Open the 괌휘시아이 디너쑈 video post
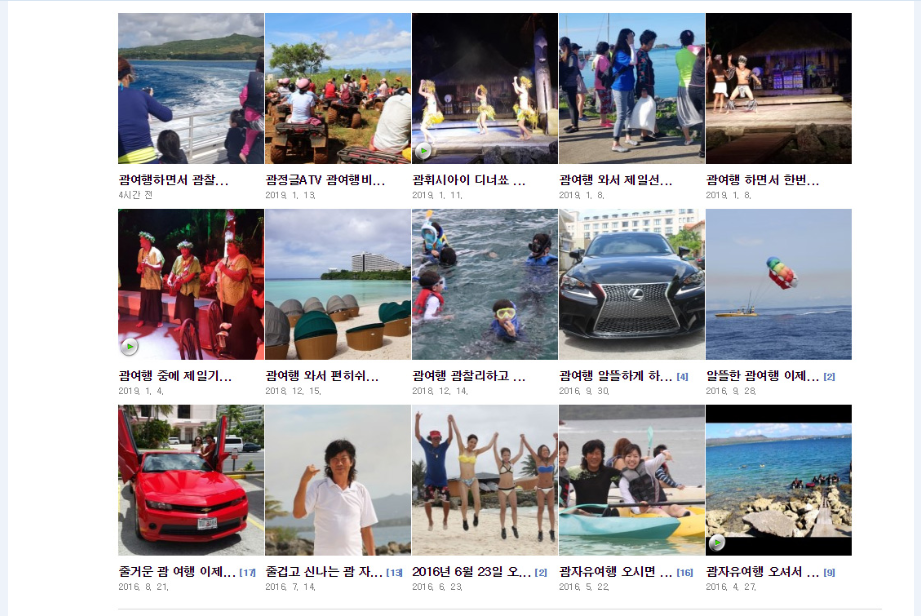Image resolution: width=921 pixels, height=616 pixels. click(x=484, y=89)
